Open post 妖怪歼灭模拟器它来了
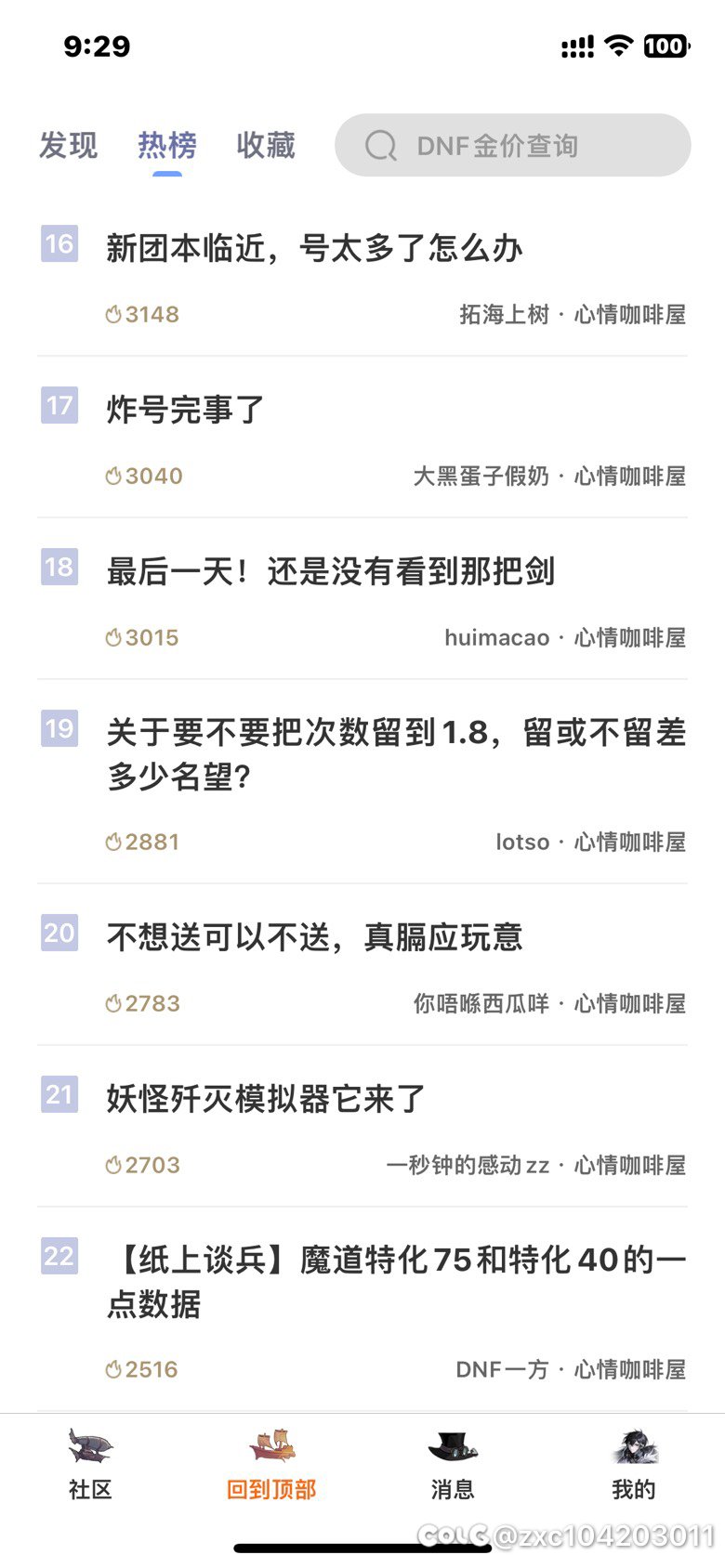The height and width of the screenshot is (1568, 725). tap(266, 1099)
